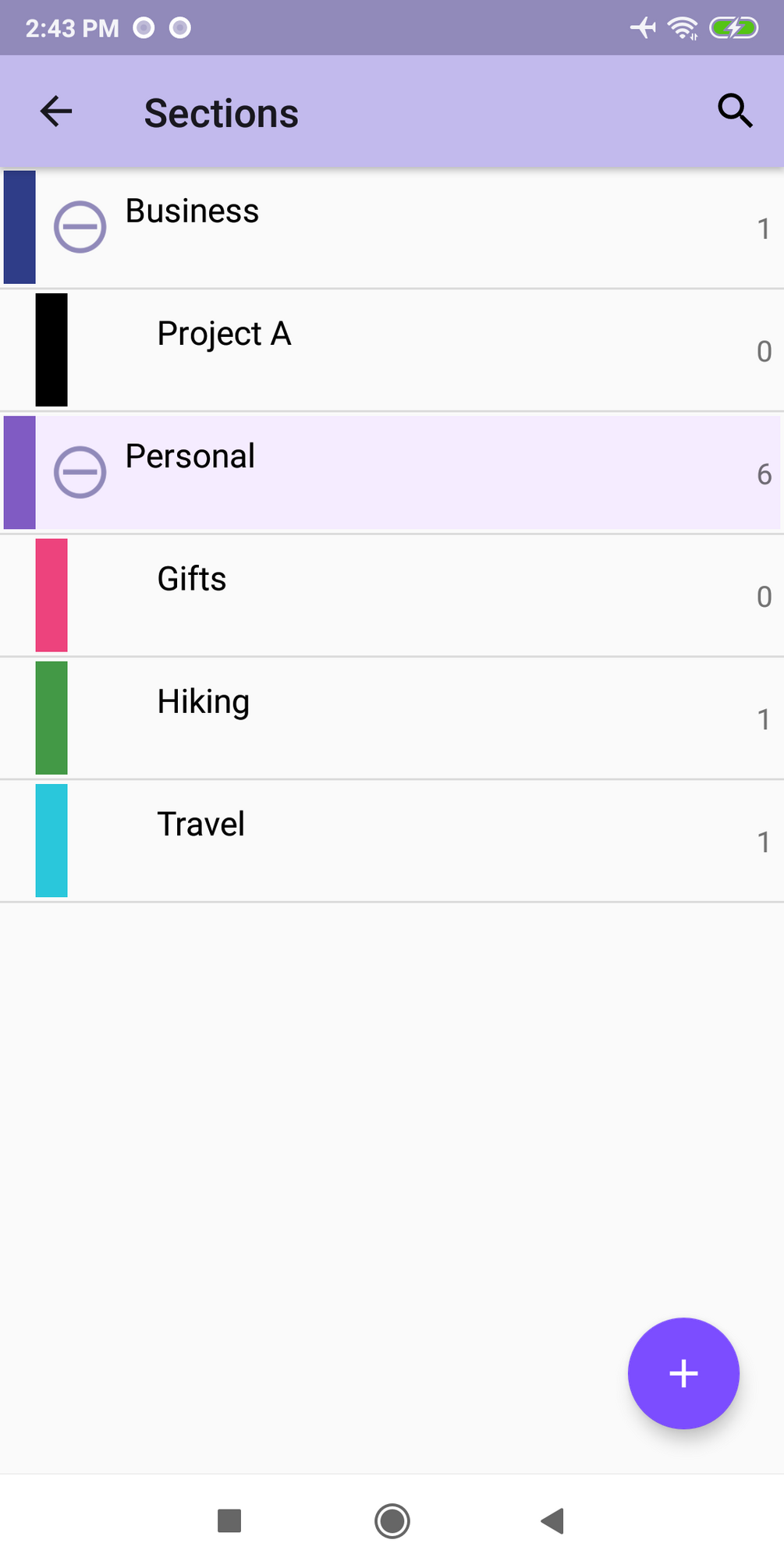Open recent apps from navigation bar
Screen dimensions: 784x1568
pos(229,1520)
